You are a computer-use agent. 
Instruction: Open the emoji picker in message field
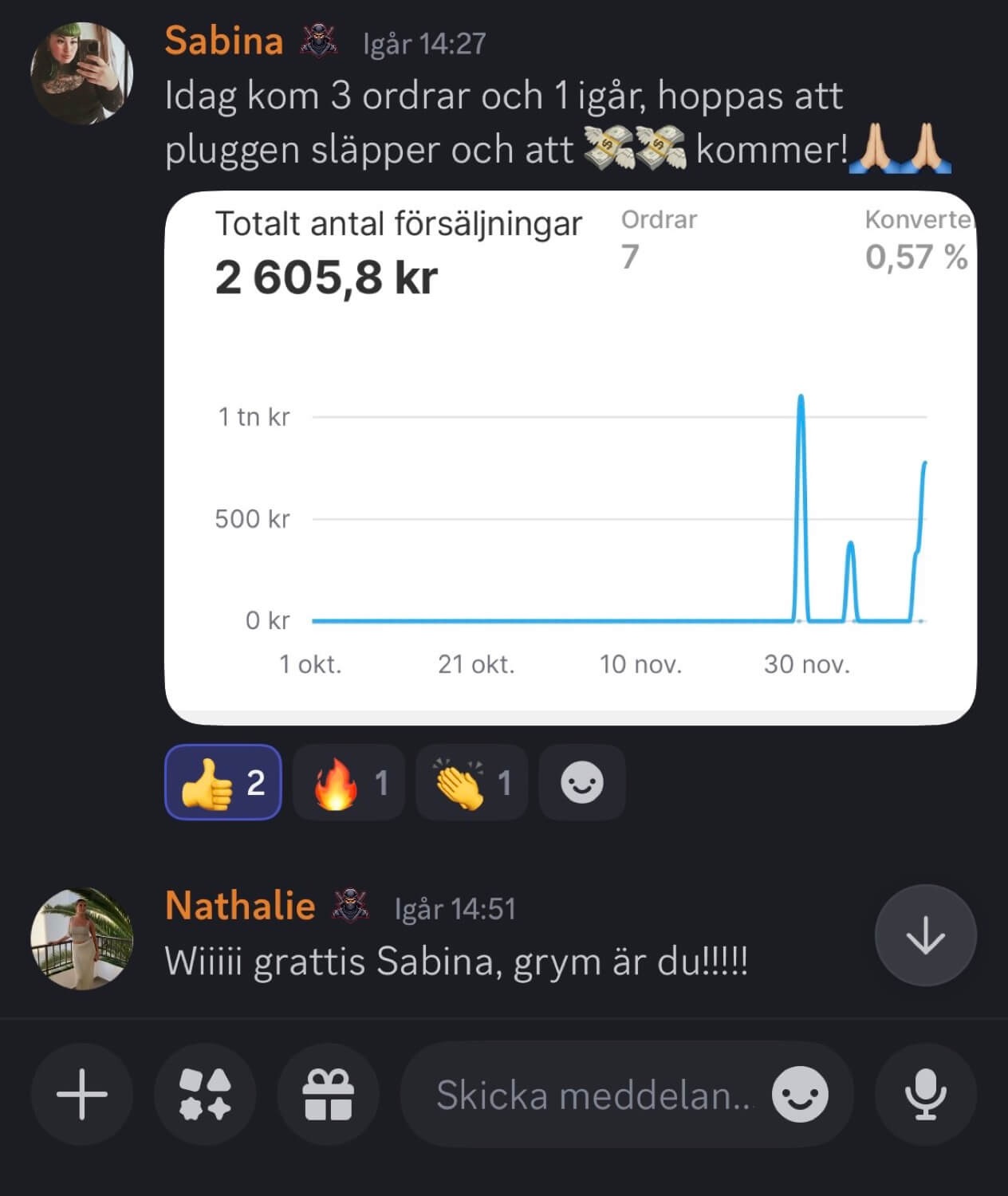[x=800, y=1094]
